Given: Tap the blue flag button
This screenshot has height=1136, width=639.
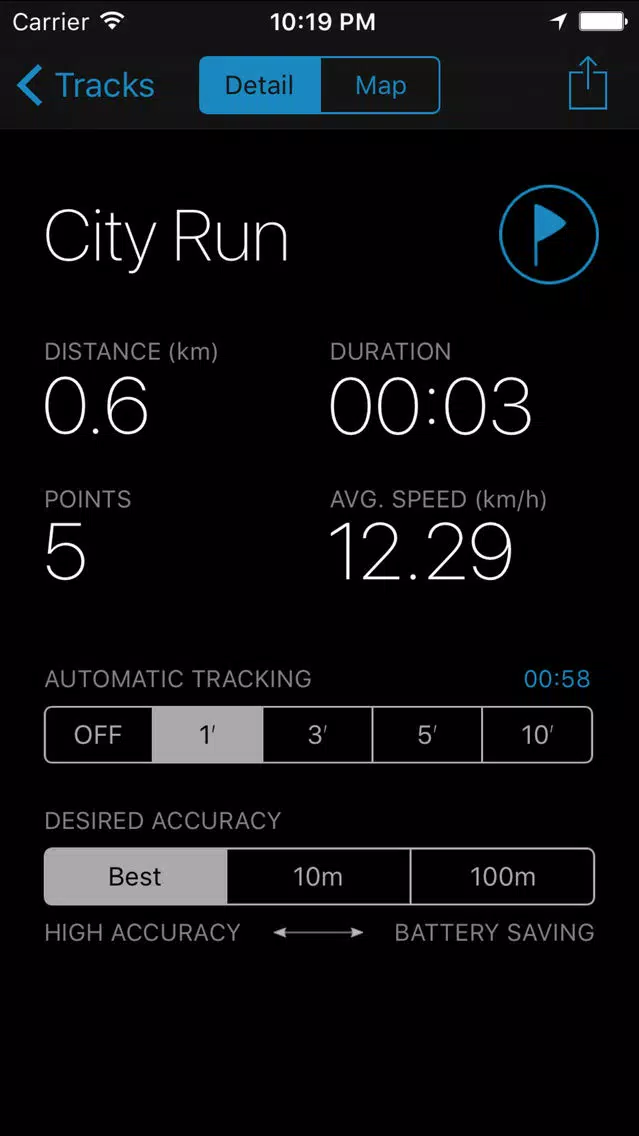Looking at the screenshot, I should click(x=549, y=234).
